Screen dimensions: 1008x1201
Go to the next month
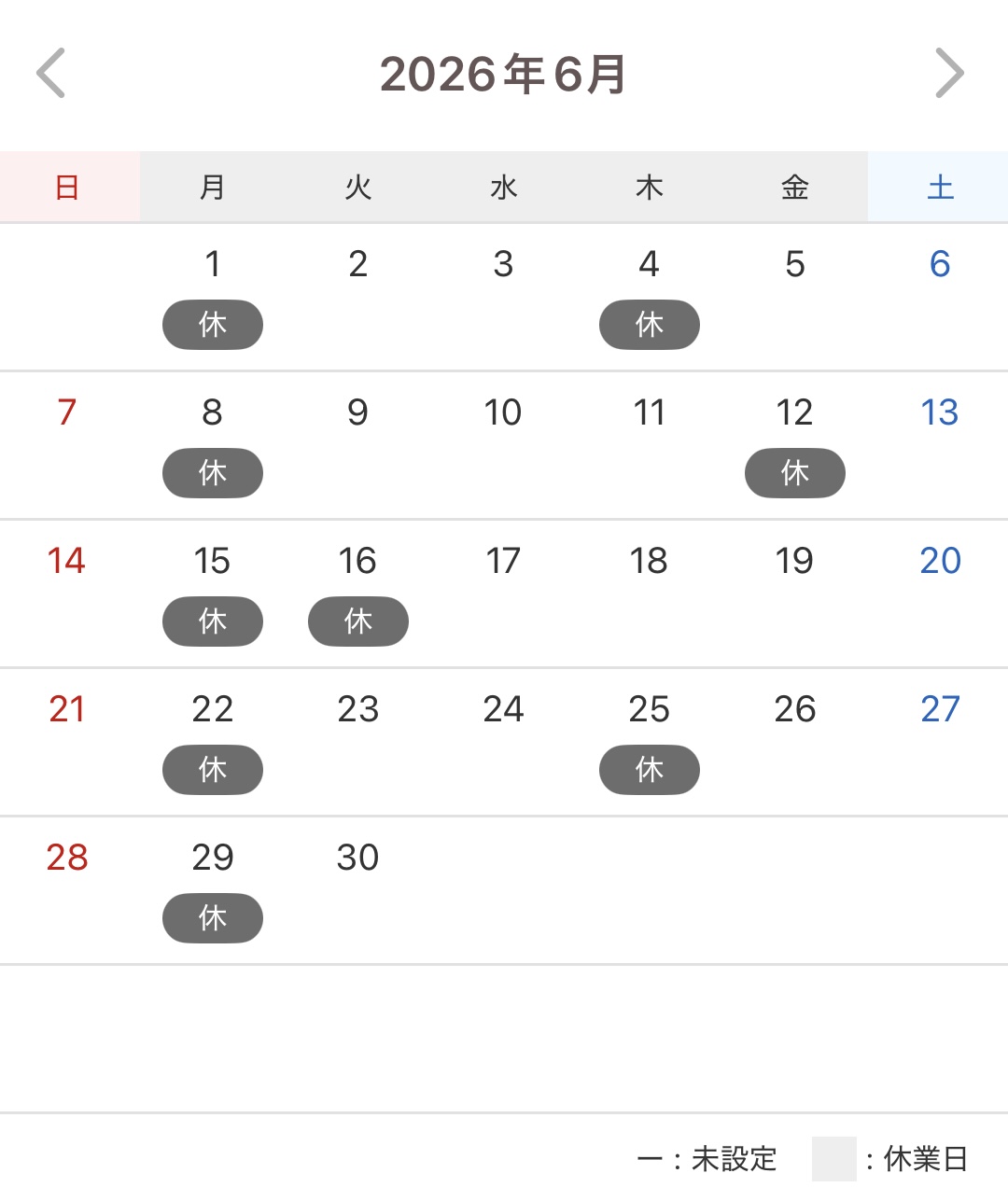(949, 74)
